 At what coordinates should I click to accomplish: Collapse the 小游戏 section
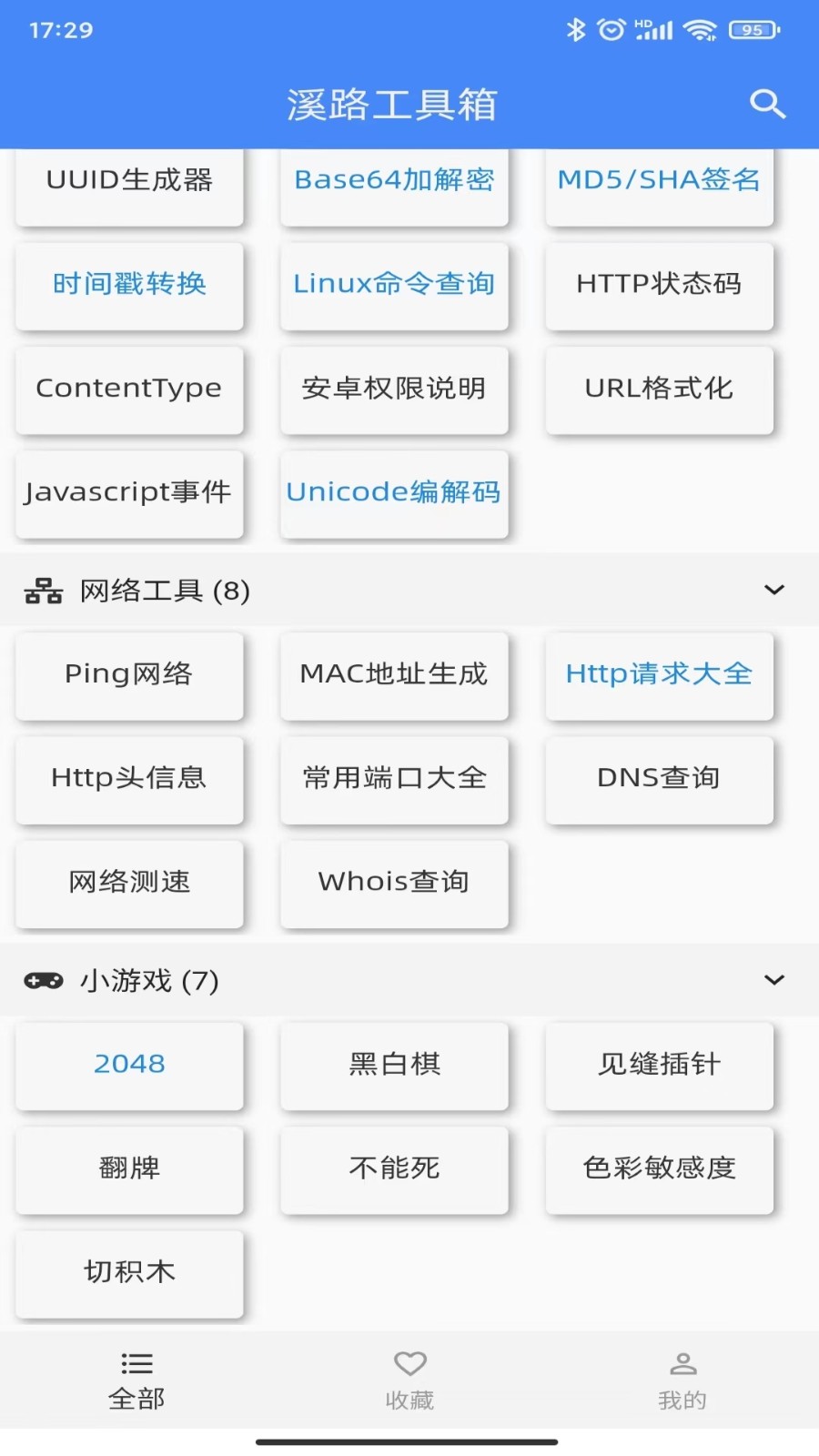[773, 980]
